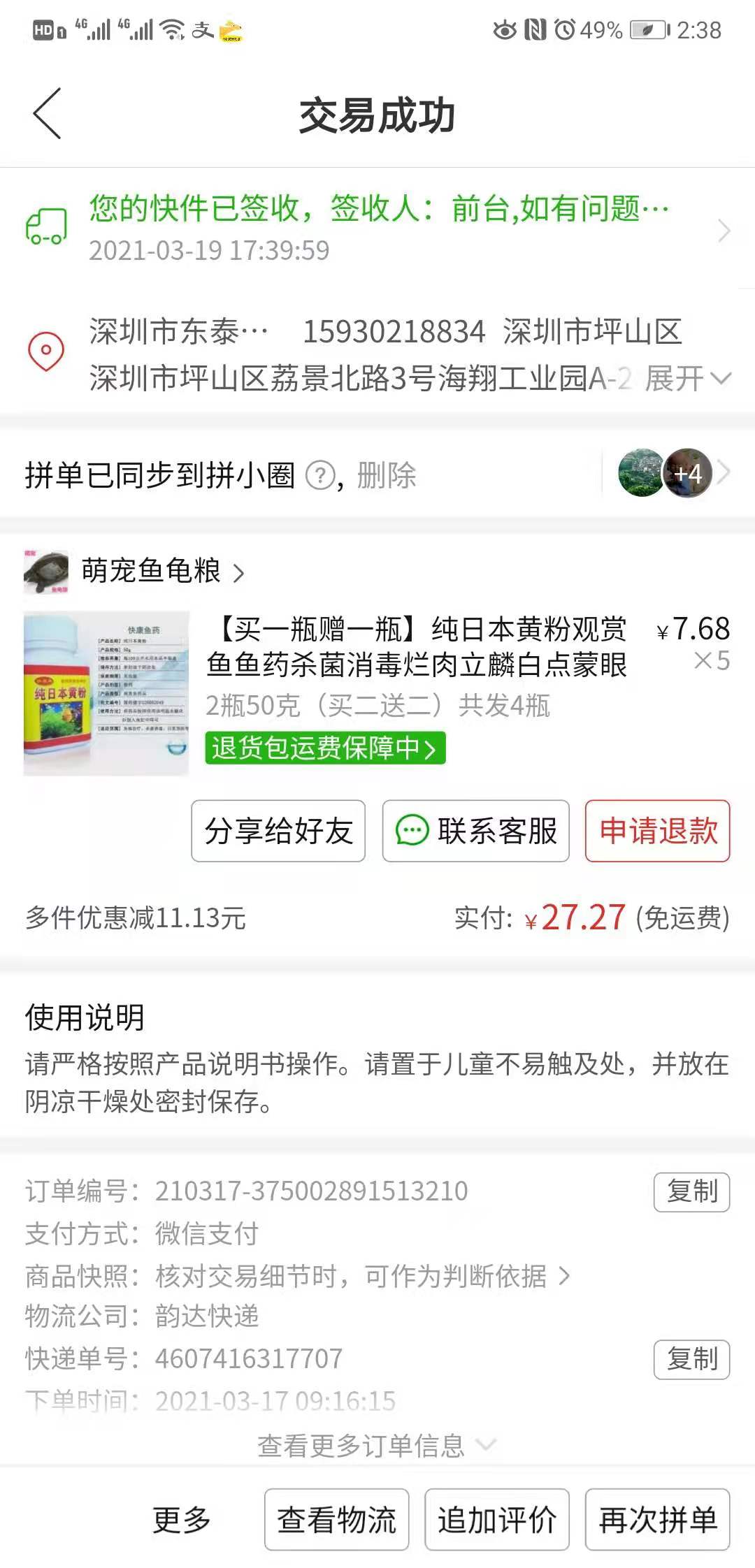This screenshot has height=1568, width=755.
Task: Expand 查看更多订单信息
Action: pyautogui.click(x=377, y=1445)
